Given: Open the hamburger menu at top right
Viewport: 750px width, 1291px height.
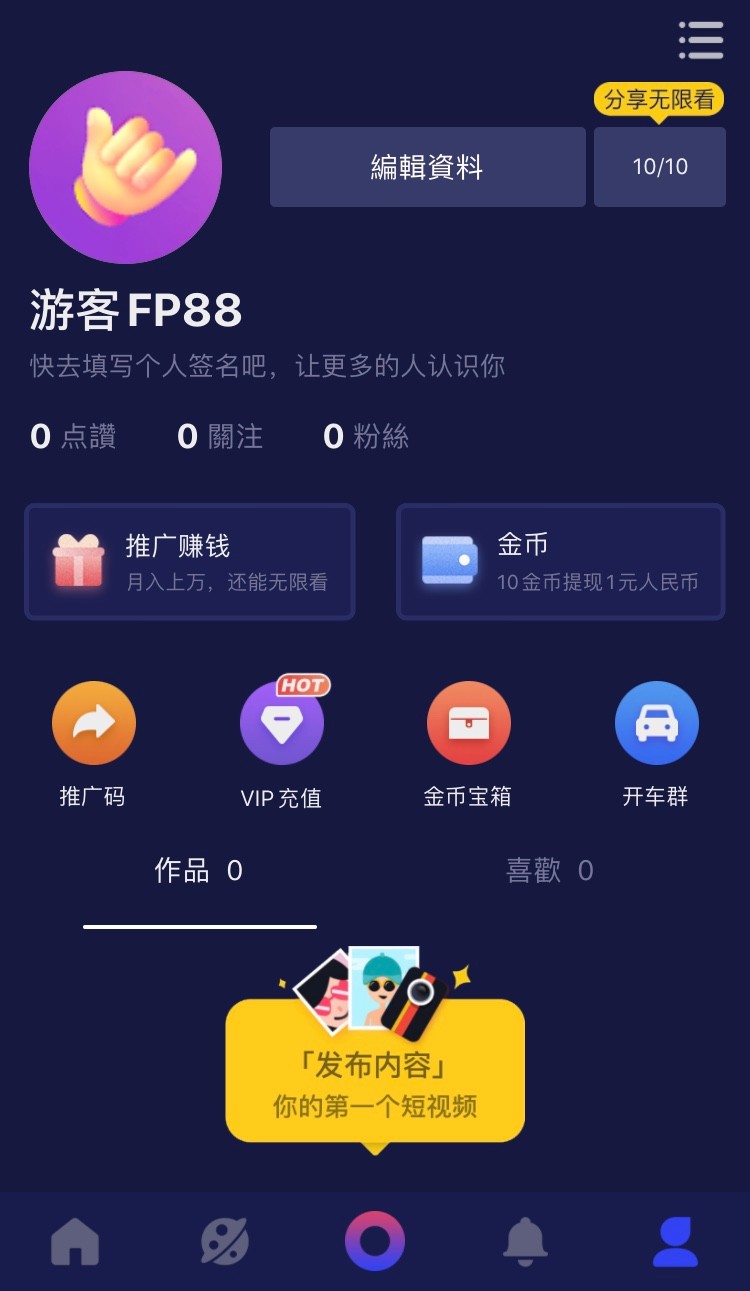Looking at the screenshot, I should [x=701, y=40].
